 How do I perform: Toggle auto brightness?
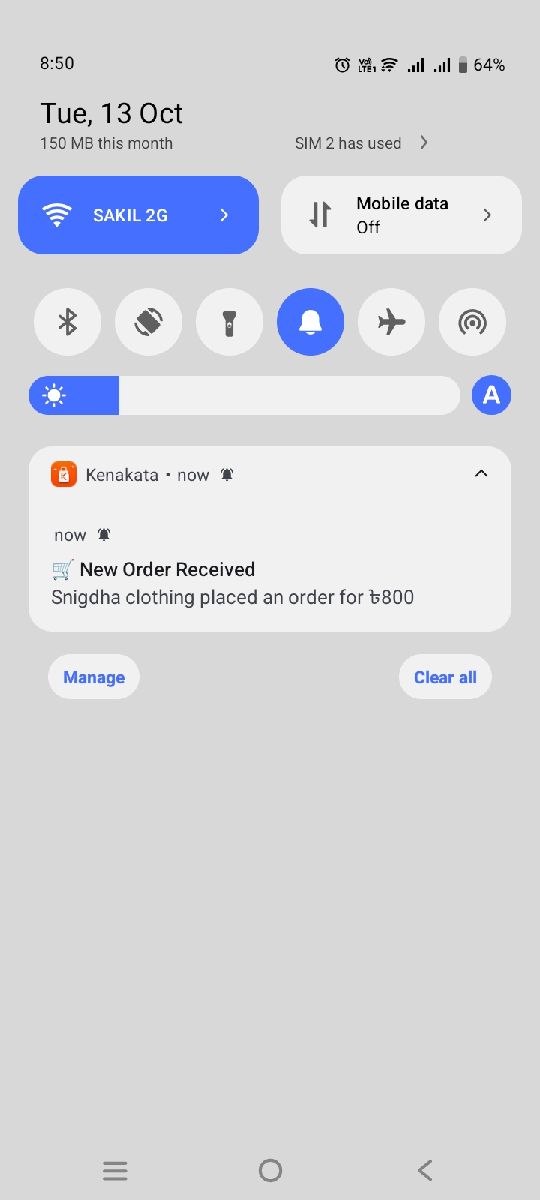[491, 395]
